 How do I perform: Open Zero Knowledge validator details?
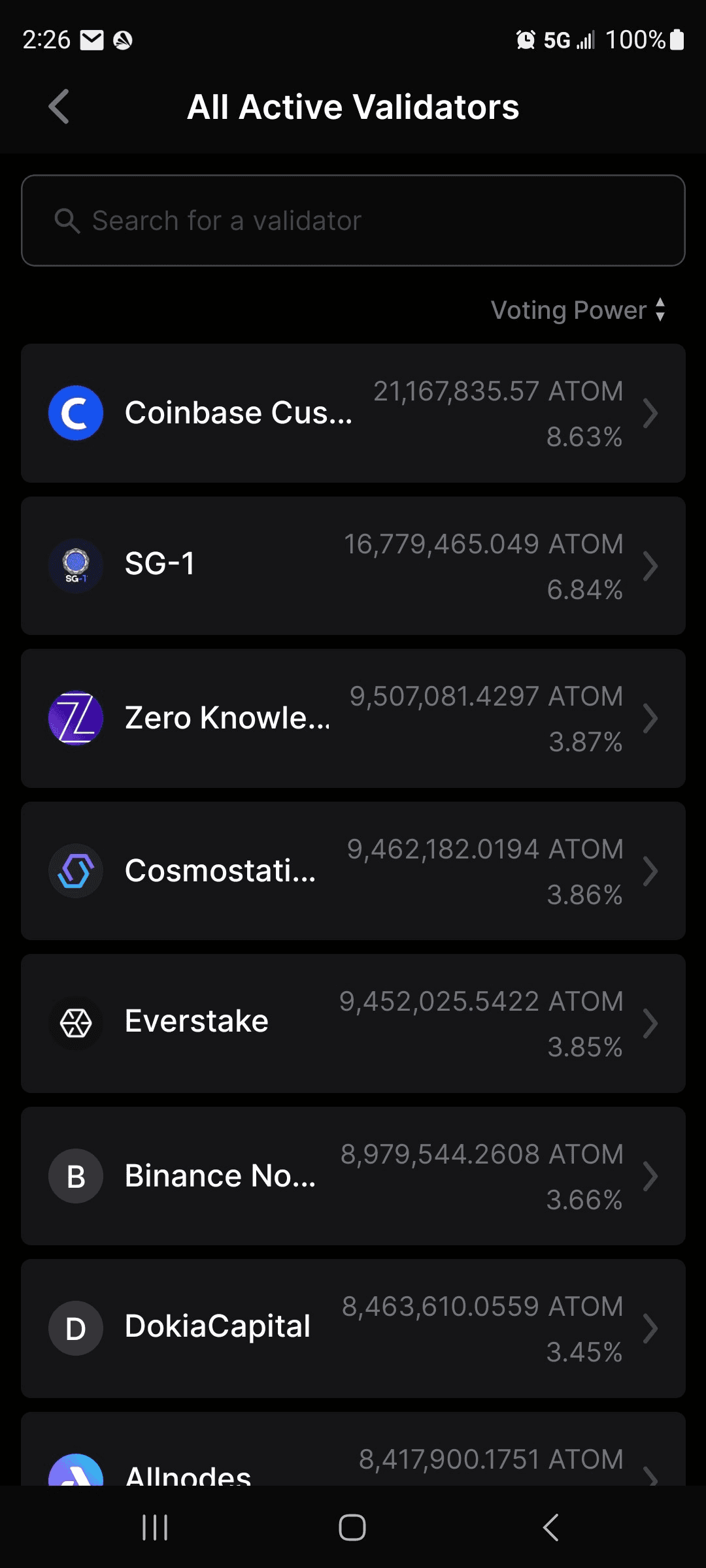pyautogui.click(x=353, y=718)
